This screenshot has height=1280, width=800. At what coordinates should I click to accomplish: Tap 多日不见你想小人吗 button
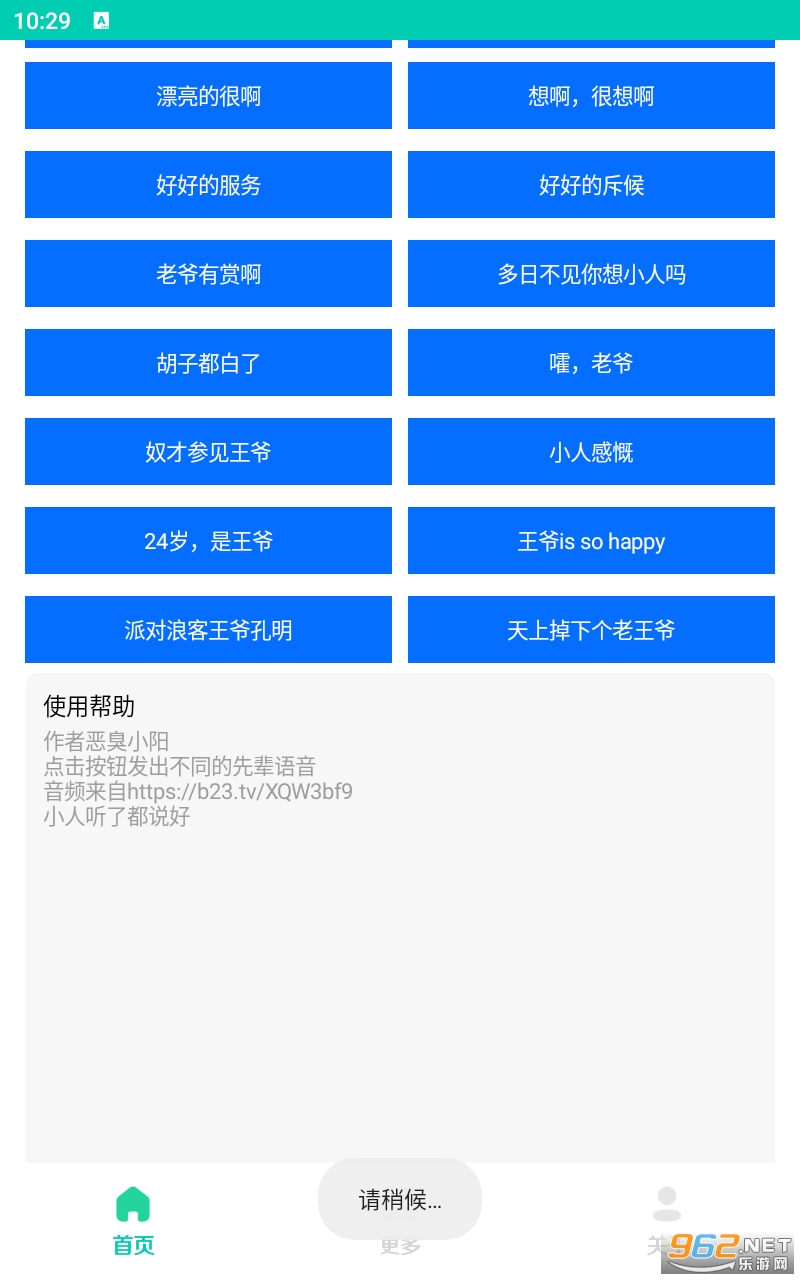tap(591, 274)
